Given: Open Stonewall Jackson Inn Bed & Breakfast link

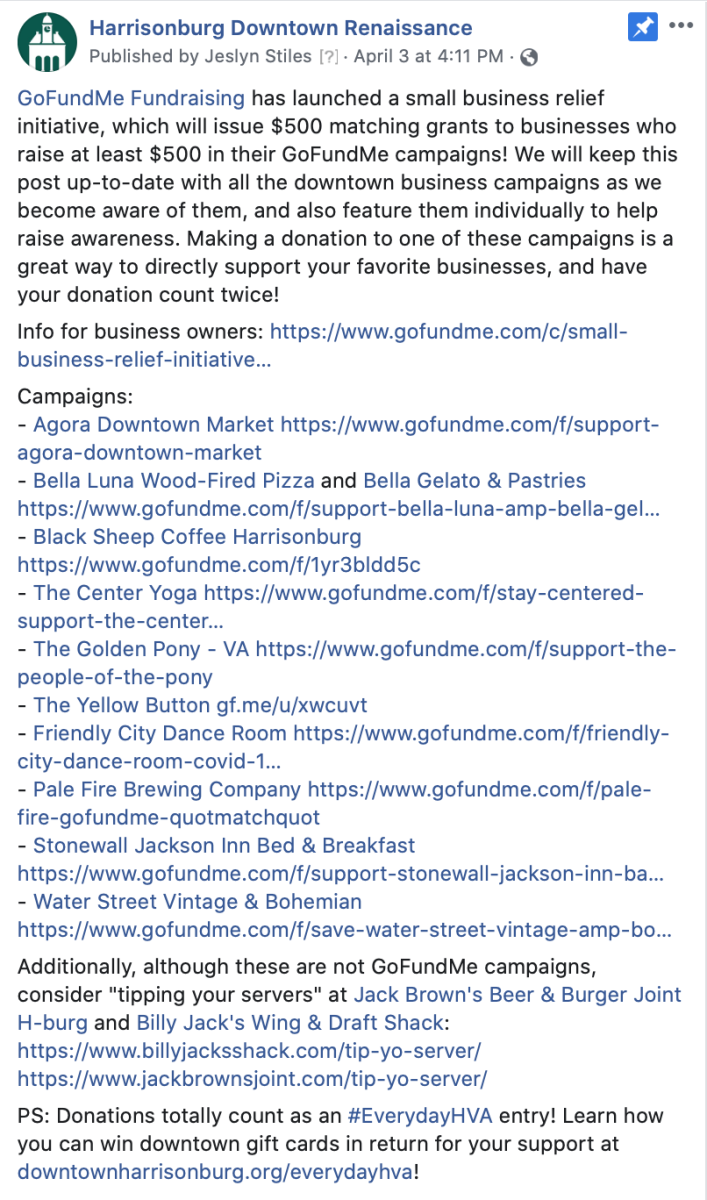Looking at the screenshot, I should (x=224, y=845).
